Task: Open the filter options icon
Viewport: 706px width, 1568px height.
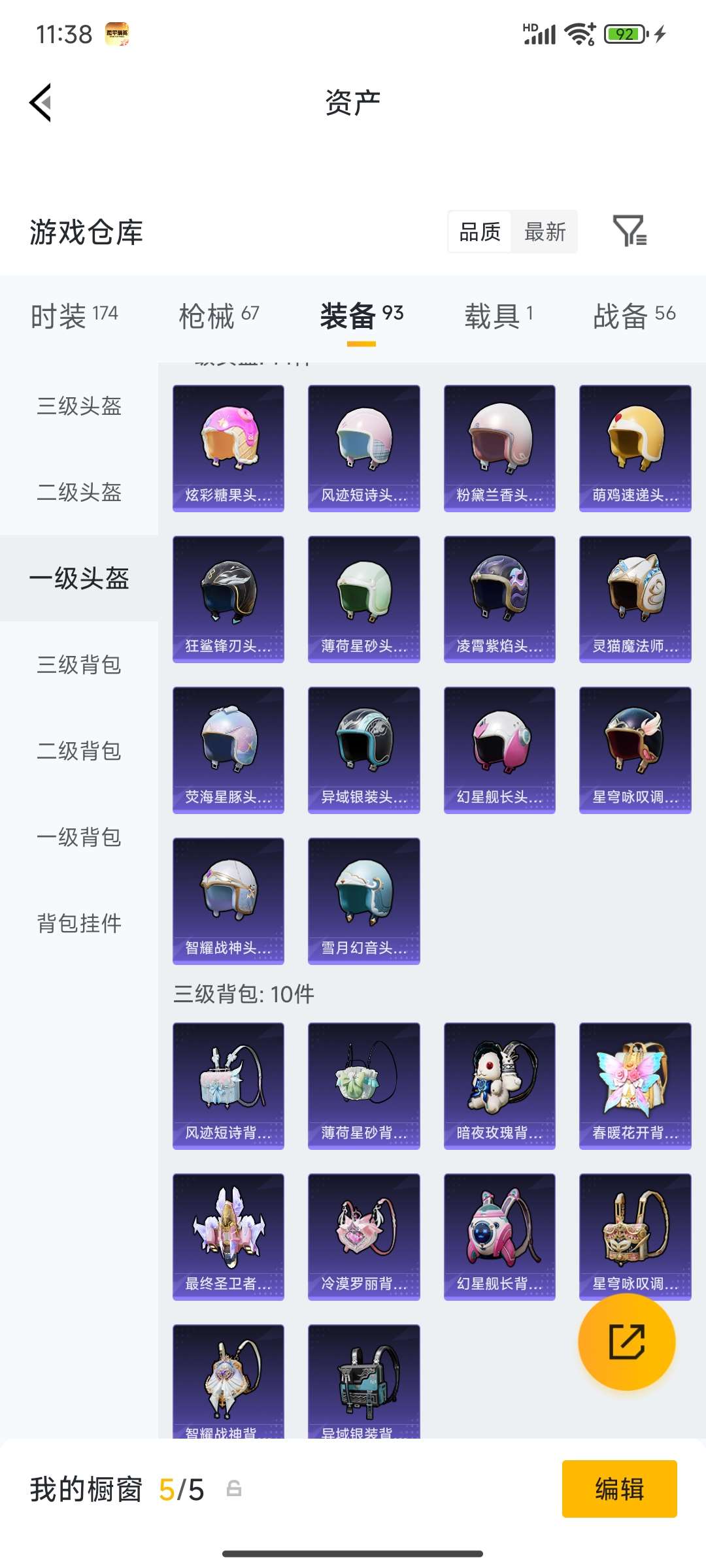Action: pos(630,232)
